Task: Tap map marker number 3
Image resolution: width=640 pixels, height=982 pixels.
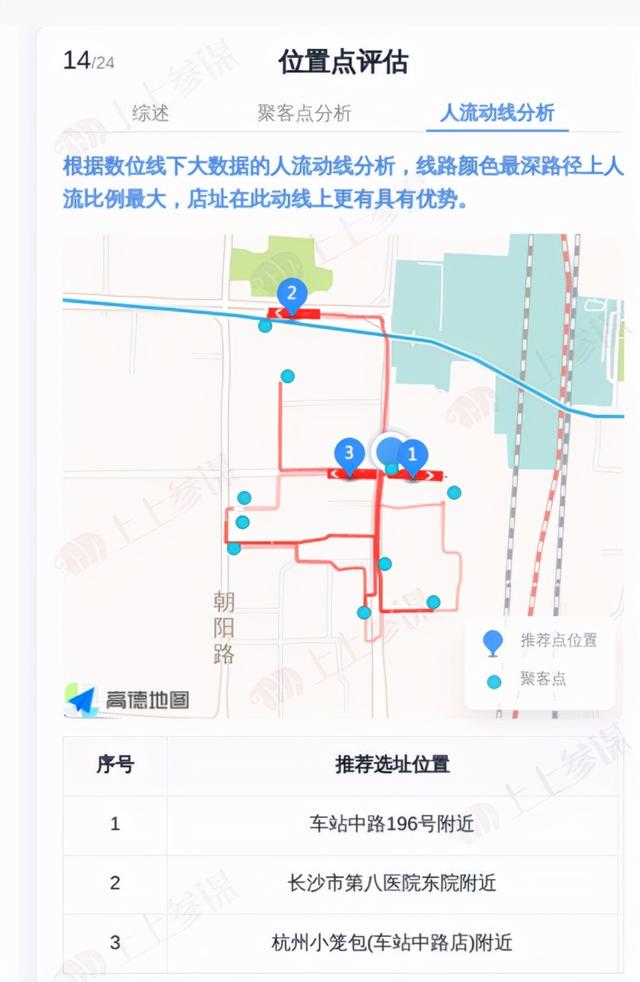Action: pyautogui.click(x=348, y=454)
